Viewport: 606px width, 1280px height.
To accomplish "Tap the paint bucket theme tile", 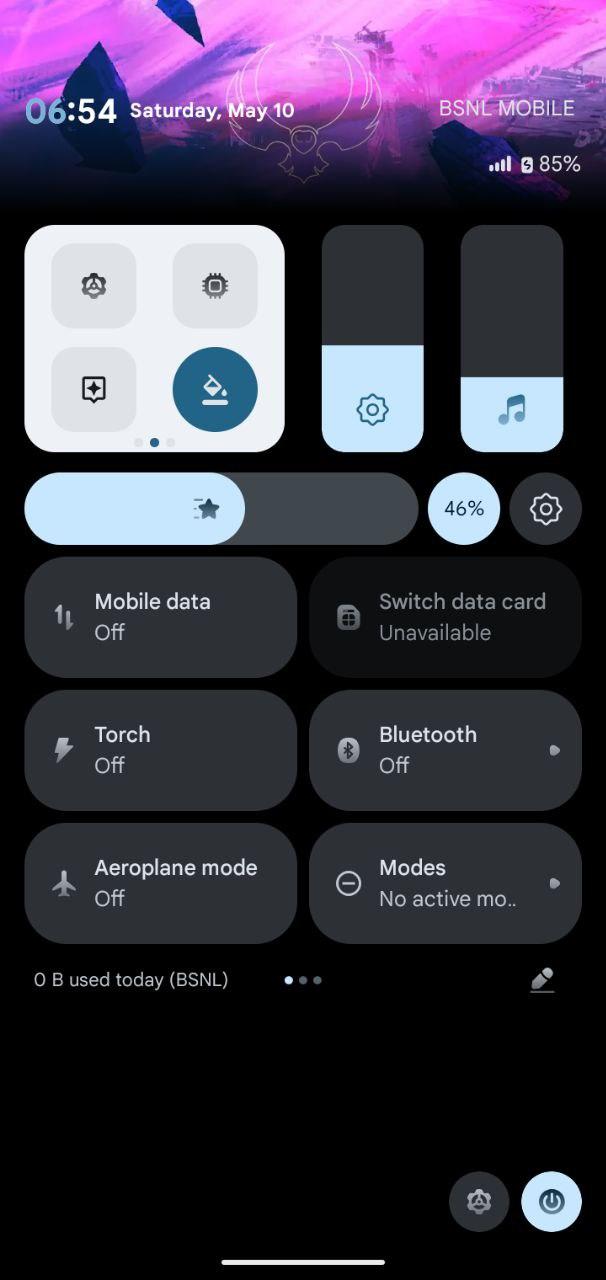I will 215,390.
